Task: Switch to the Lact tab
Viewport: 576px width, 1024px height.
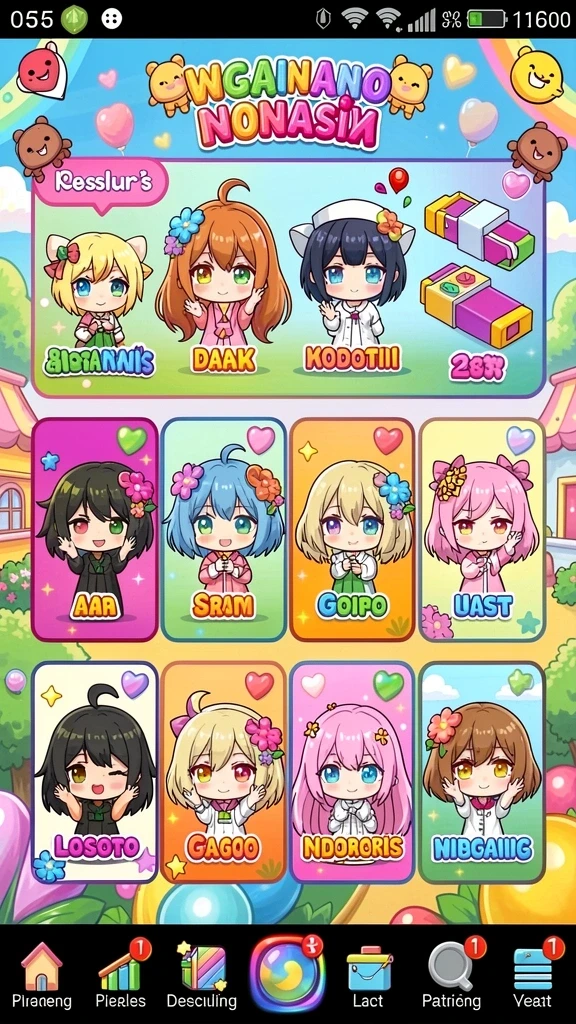Action: 368,975
